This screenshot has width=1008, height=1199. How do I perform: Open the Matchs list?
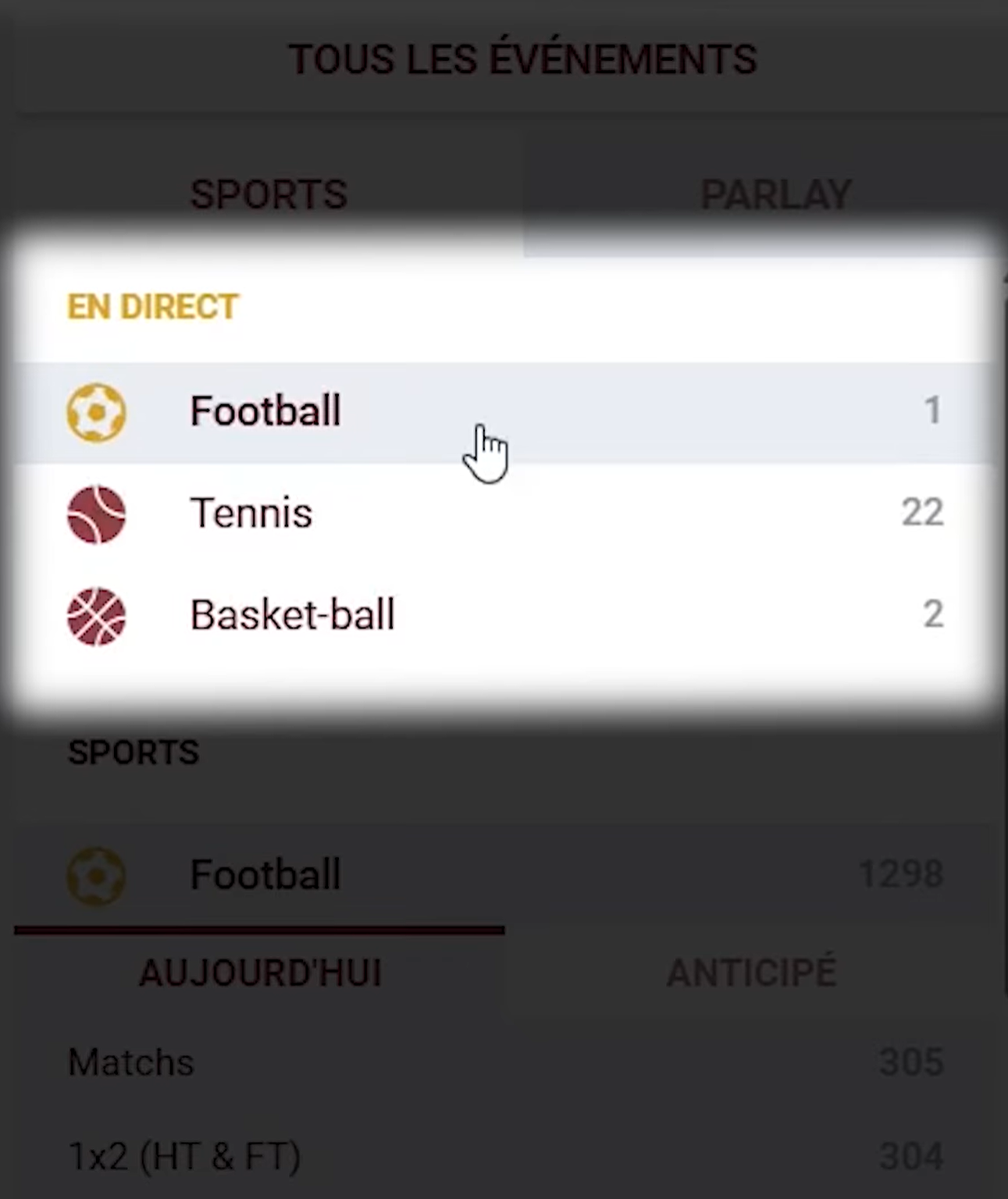point(131,1062)
